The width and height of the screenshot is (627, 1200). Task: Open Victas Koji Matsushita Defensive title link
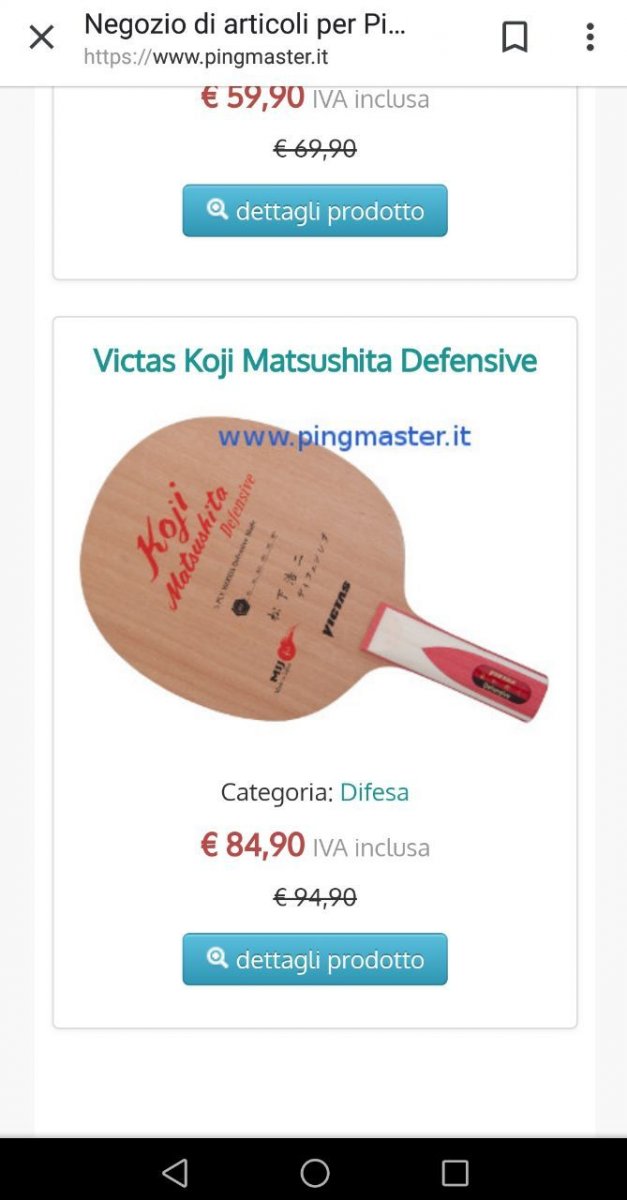click(315, 360)
